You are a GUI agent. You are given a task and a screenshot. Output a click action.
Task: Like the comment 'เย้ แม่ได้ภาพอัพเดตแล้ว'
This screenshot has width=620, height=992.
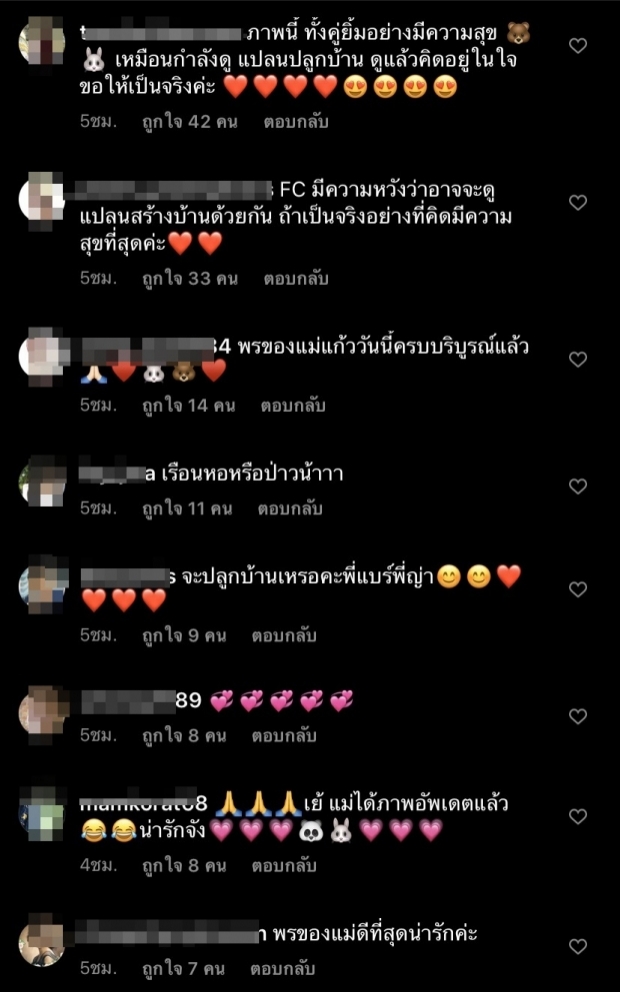pos(578,817)
